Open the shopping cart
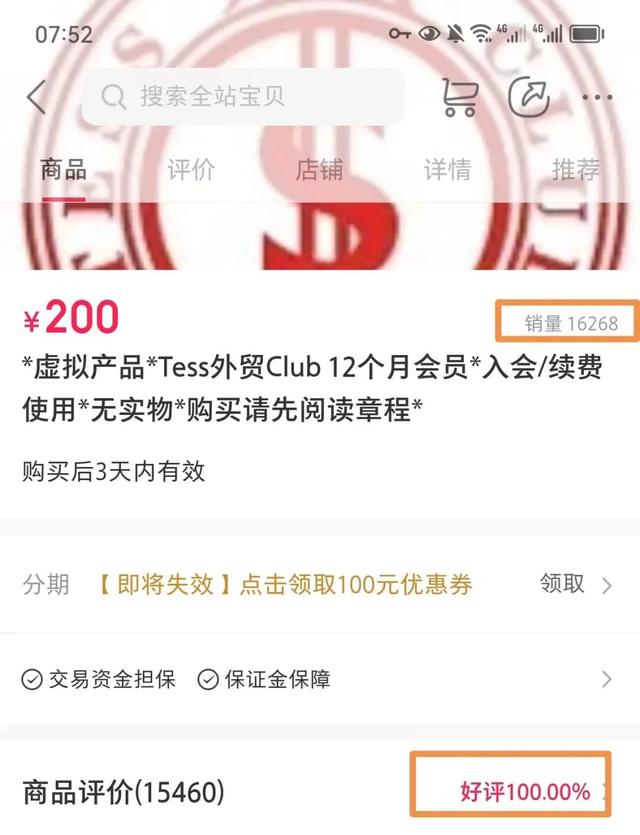 coord(458,97)
